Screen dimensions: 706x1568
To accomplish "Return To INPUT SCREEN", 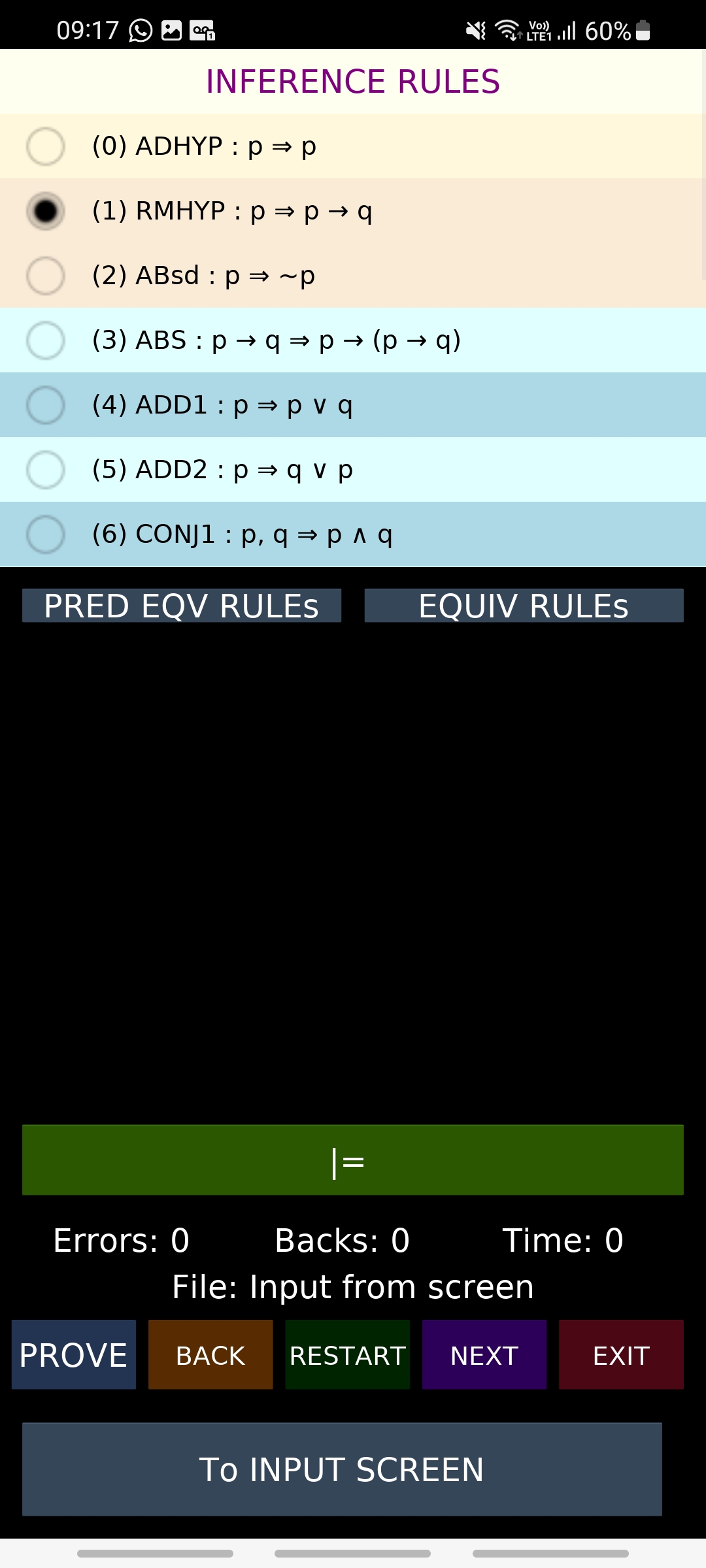I will (x=342, y=1469).
